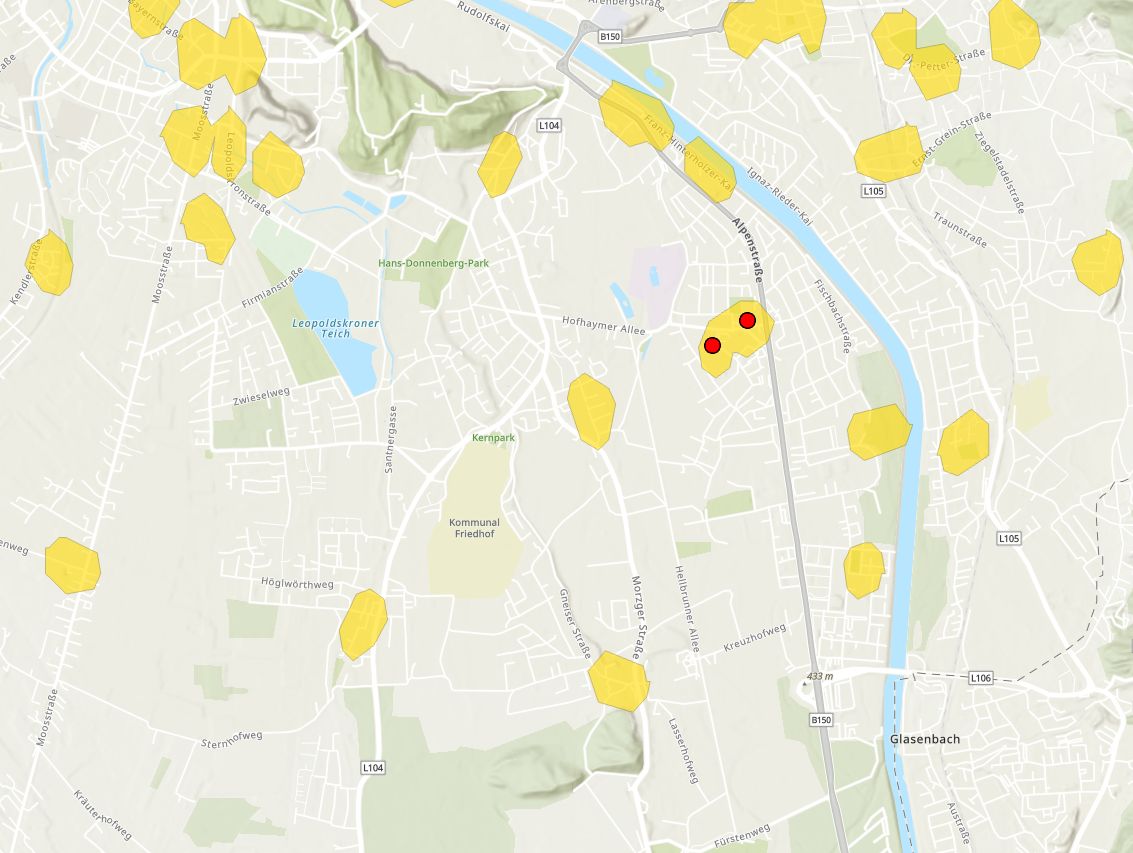Open the yellow zone on Kendlerstraße
The width and height of the screenshot is (1133, 853).
(x=50, y=263)
